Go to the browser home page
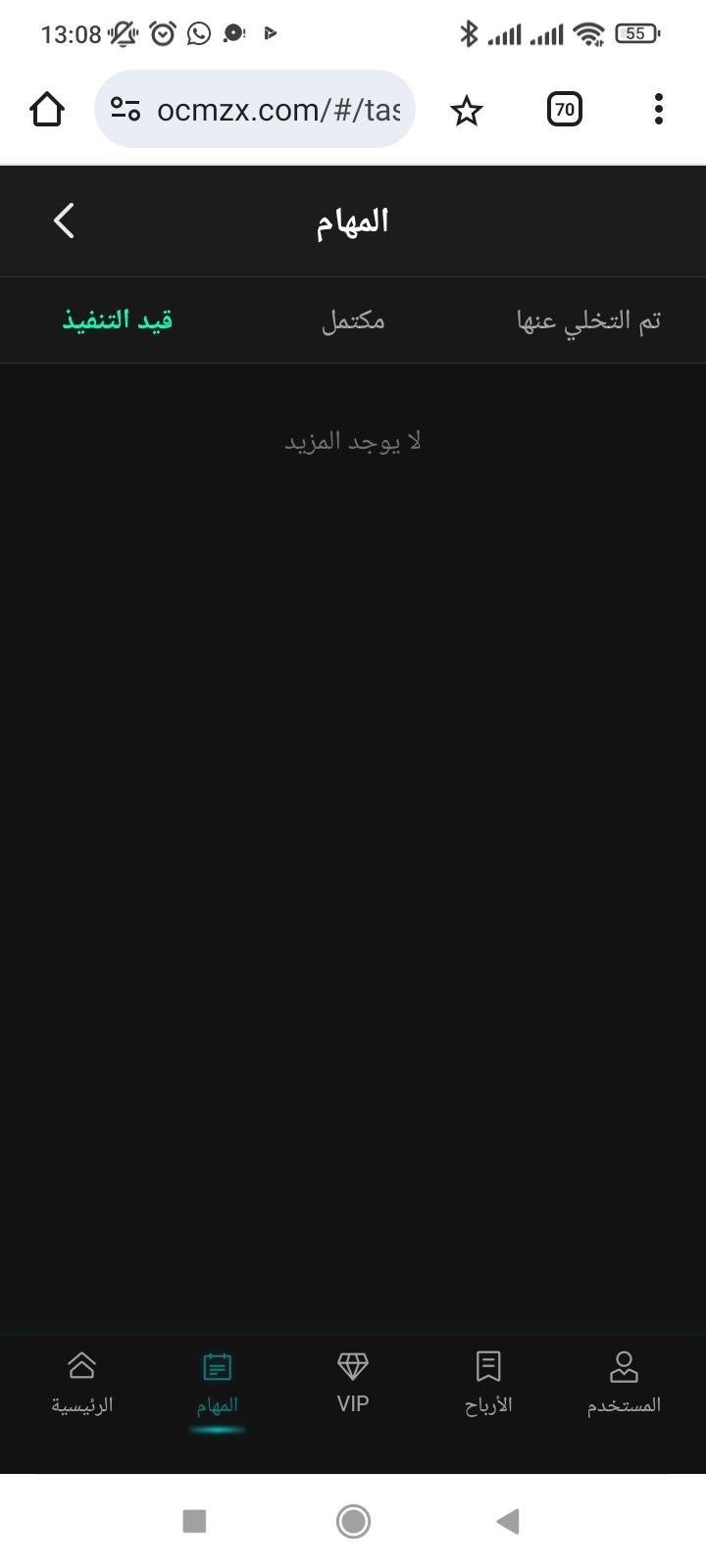Image resolution: width=706 pixels, height=1568 pixels. [47, 110]
